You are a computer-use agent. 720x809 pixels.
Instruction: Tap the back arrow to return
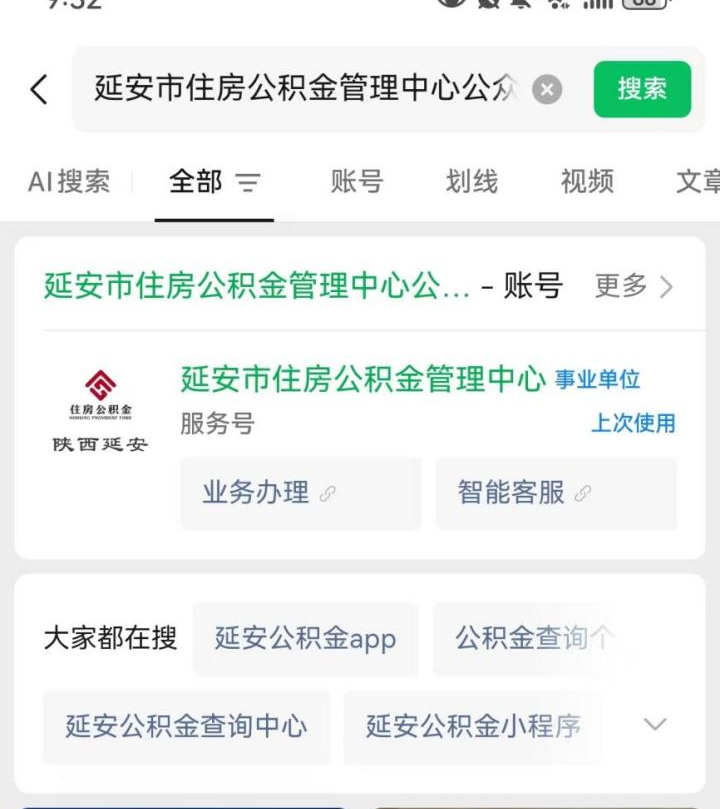[39, 89]
